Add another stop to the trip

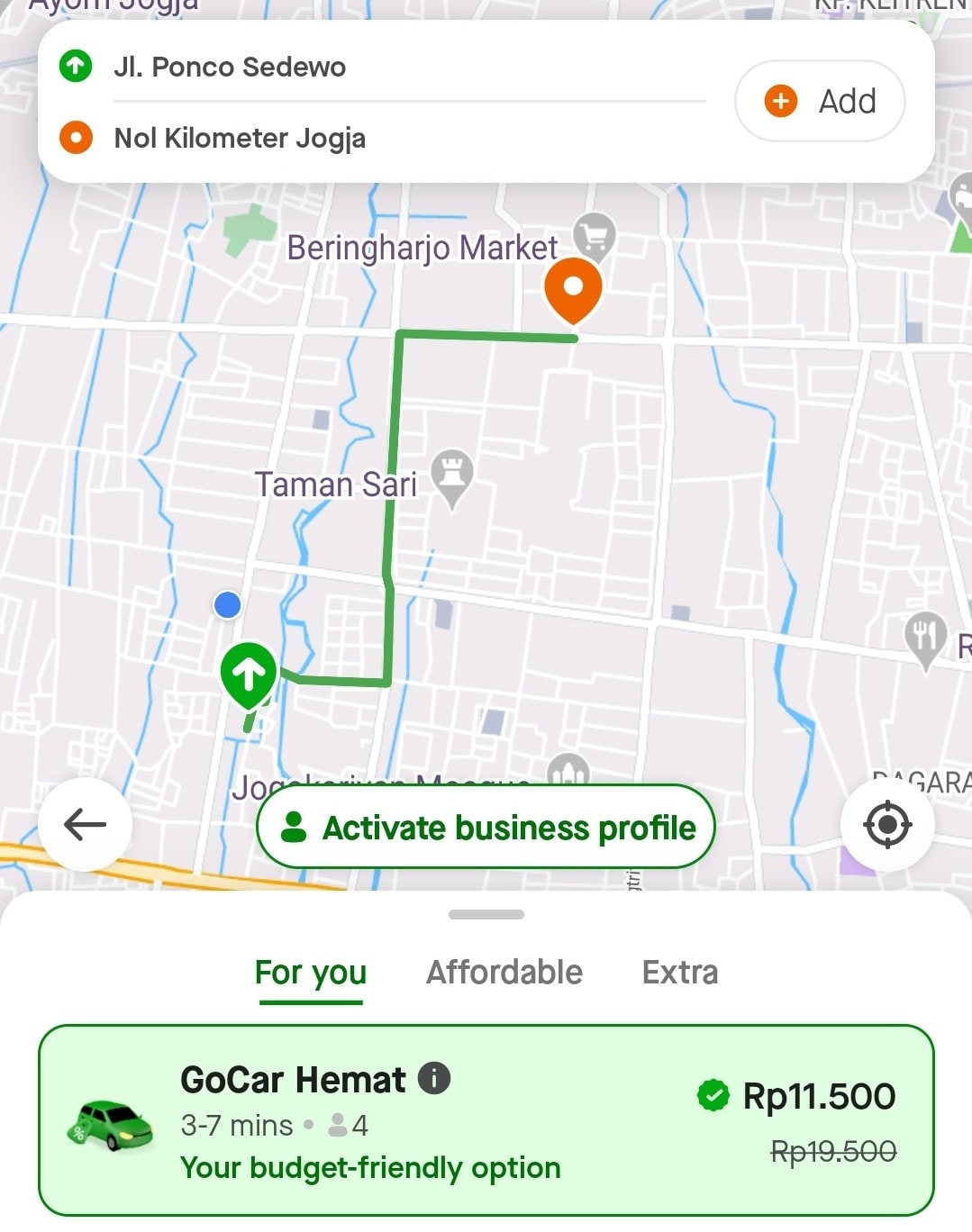820,101
